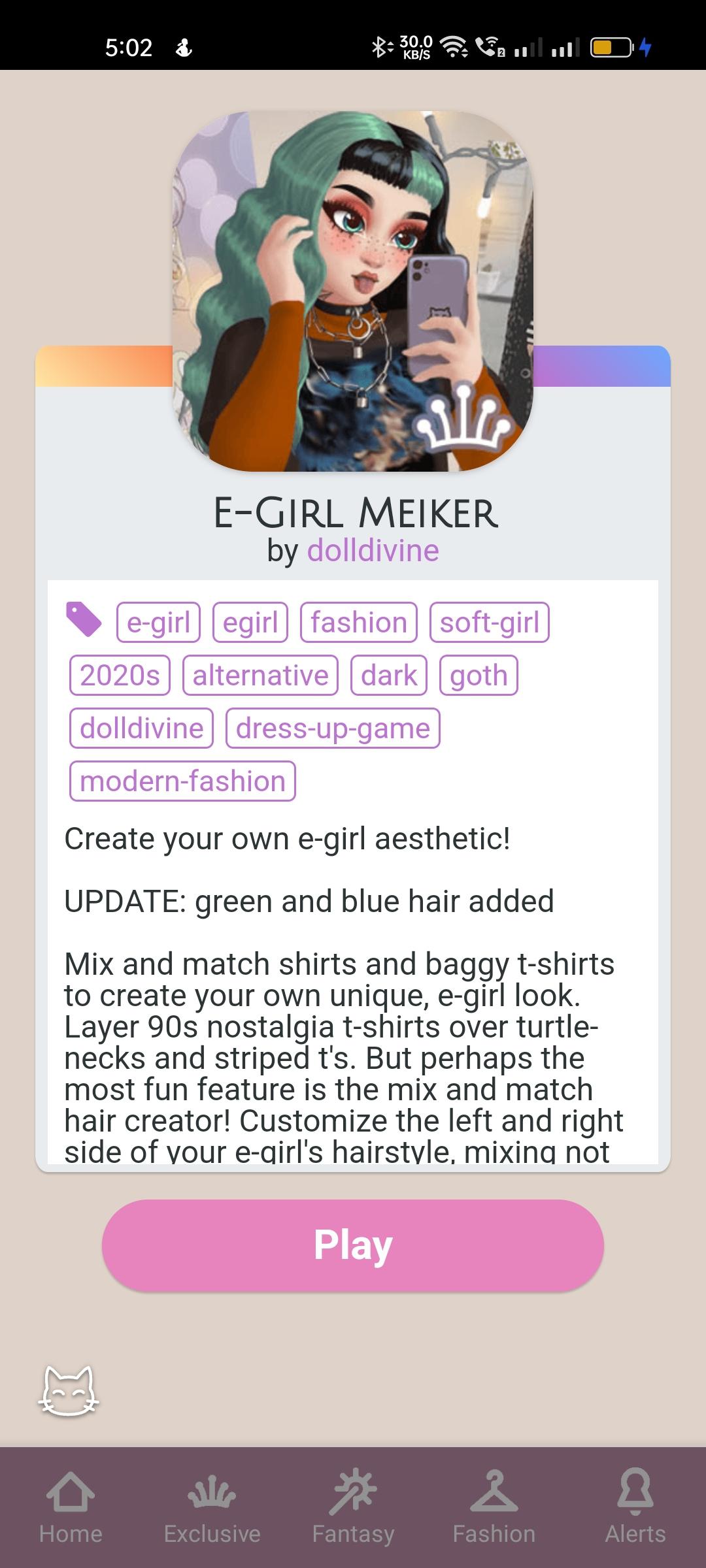The width and height of the screenshot is (706, 1568).
Task: Open the modern-fashion tag
Action: pos(182,781)
